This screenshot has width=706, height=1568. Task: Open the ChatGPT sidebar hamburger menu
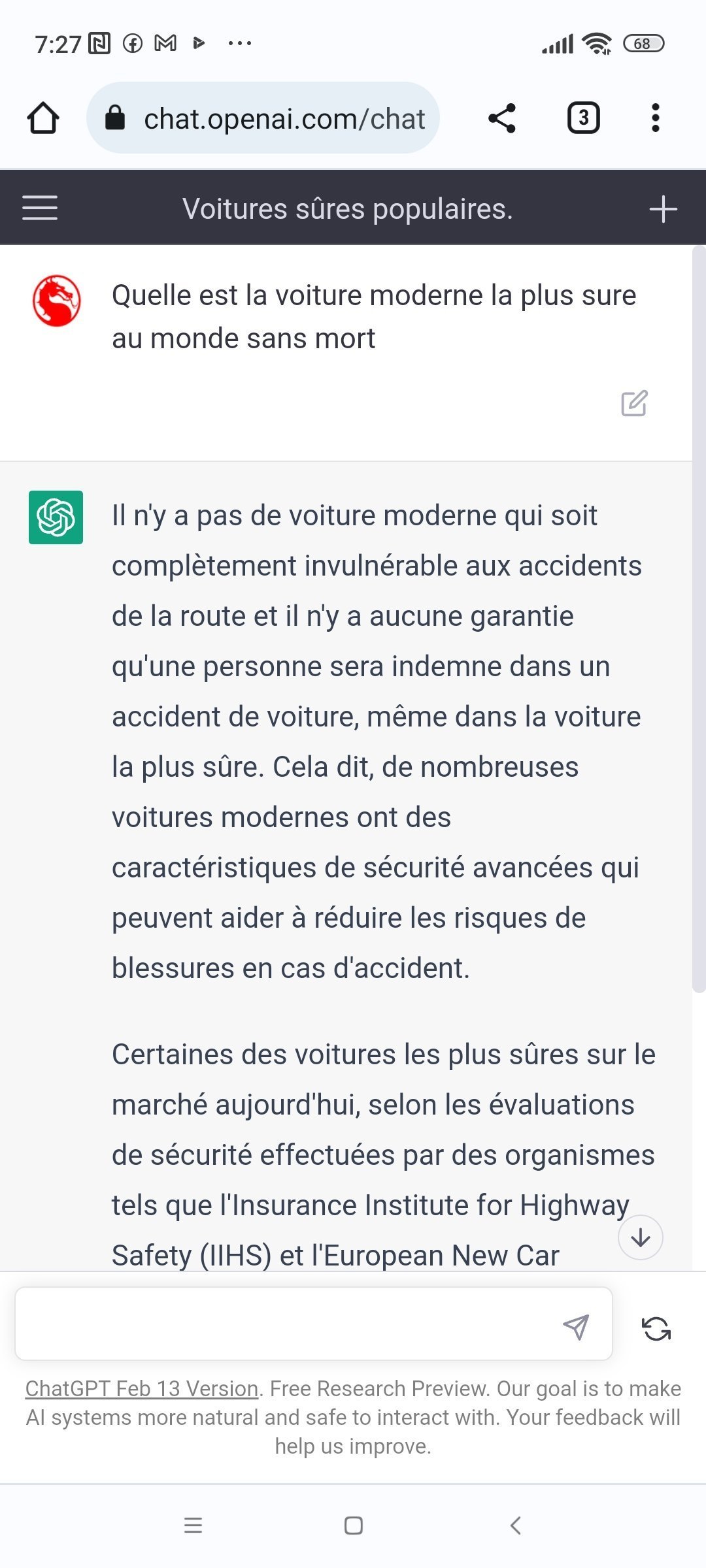click(40, 208)
